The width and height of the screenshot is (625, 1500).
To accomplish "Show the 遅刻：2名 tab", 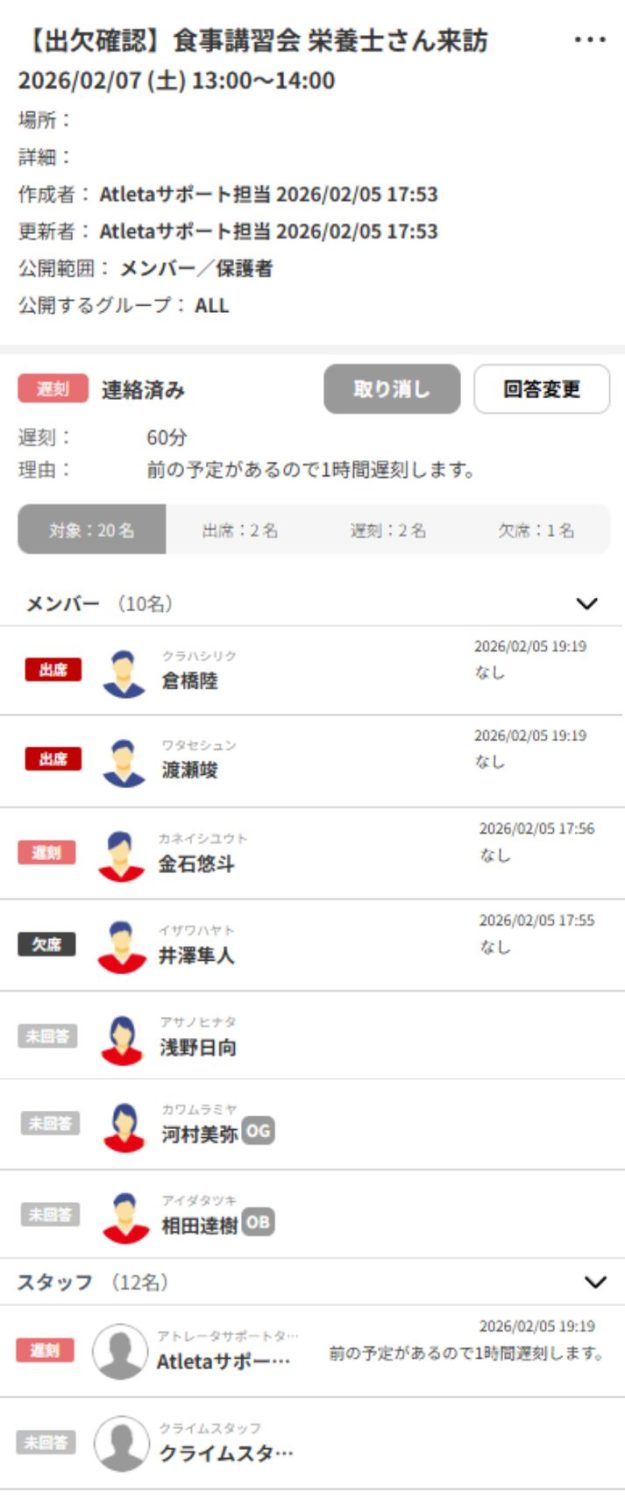I will pos(388,530).
